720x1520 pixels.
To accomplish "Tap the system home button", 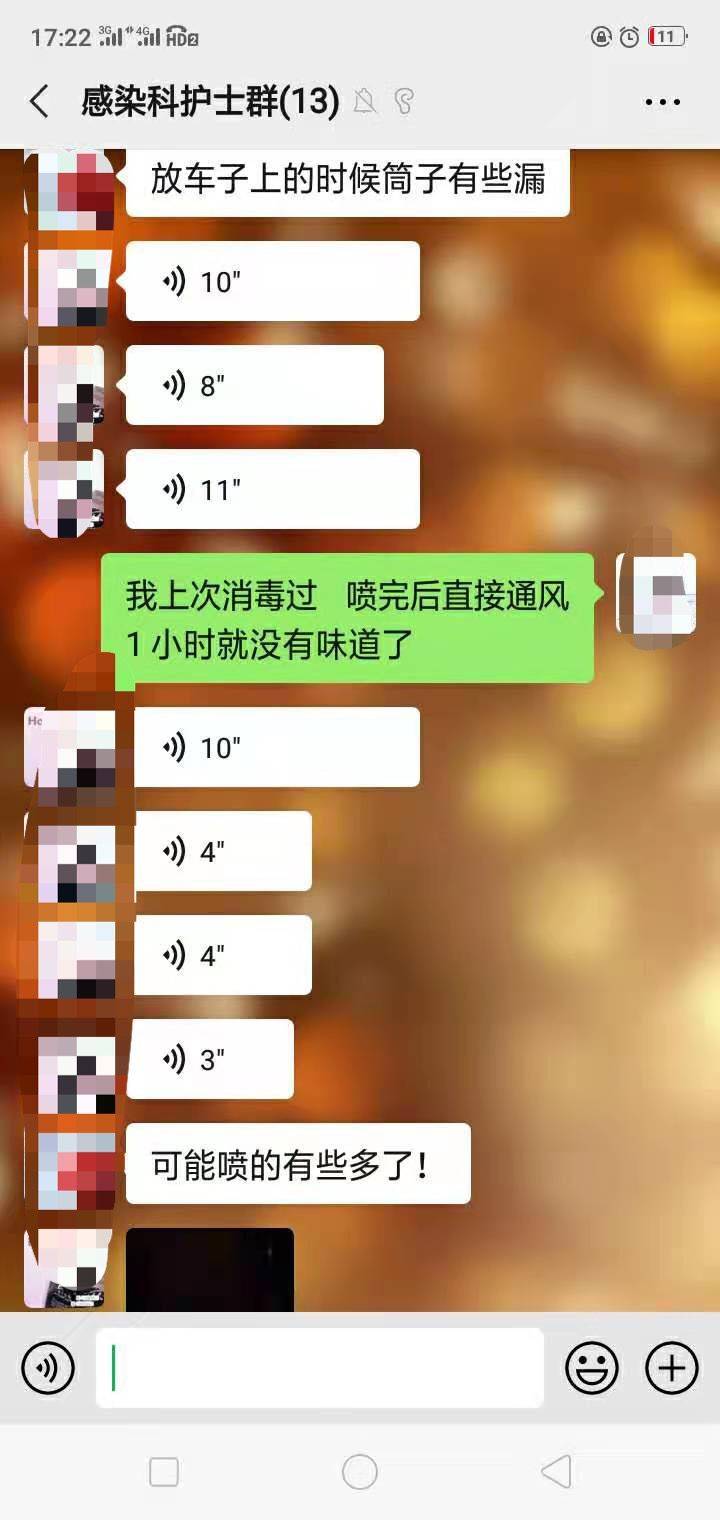I will pyautogui.click(x=360, y=1471).
